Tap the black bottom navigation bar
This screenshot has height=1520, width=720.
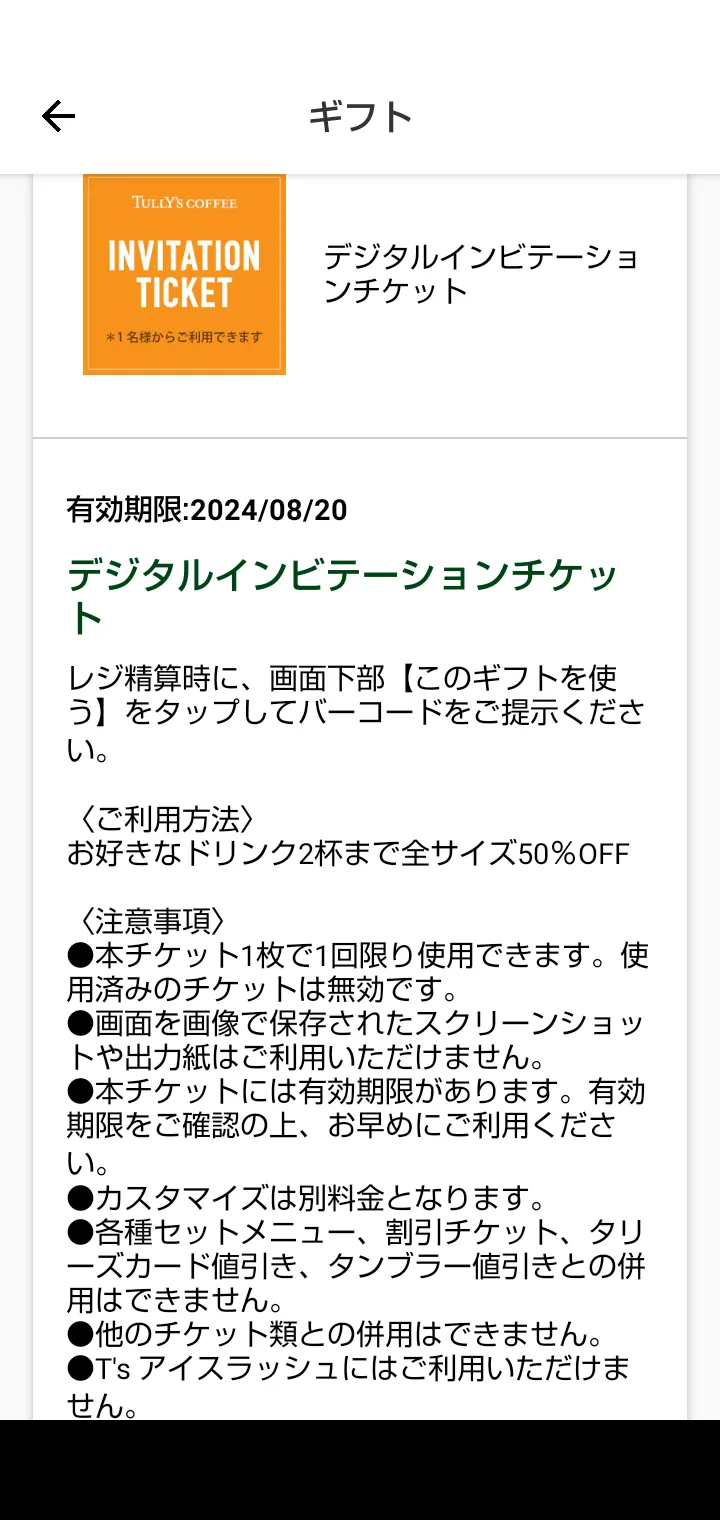pyautogui.click(x=360, y=1470)
